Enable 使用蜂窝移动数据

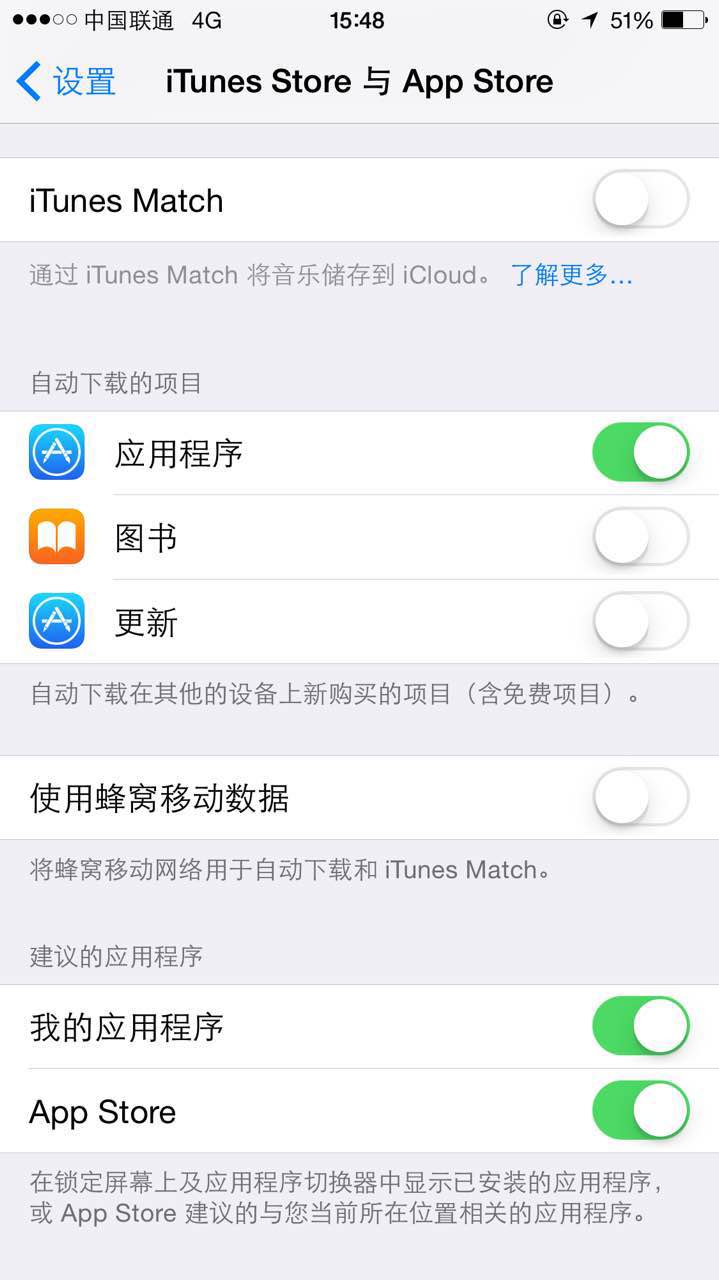[x=641, y=797]
